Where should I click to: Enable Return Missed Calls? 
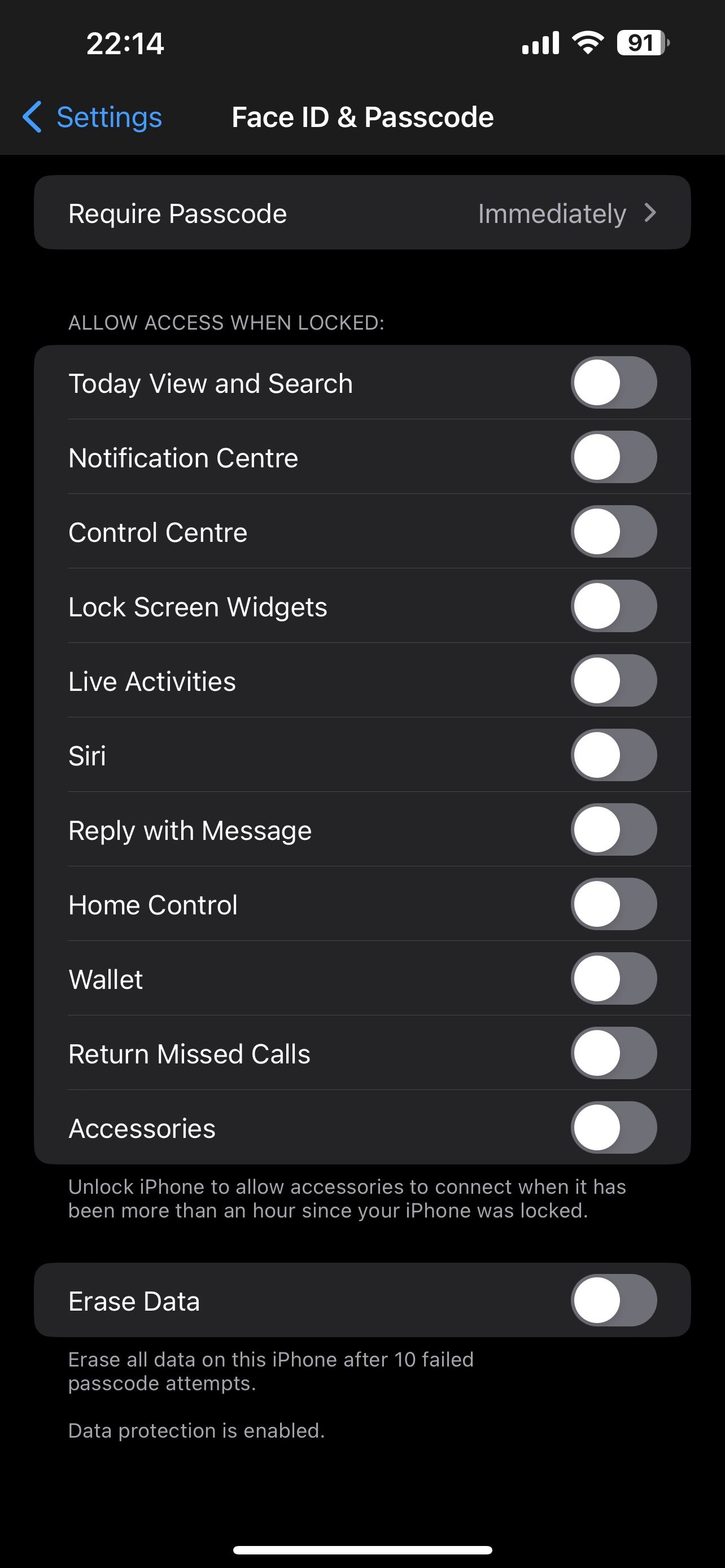[x=613, y=1054]
